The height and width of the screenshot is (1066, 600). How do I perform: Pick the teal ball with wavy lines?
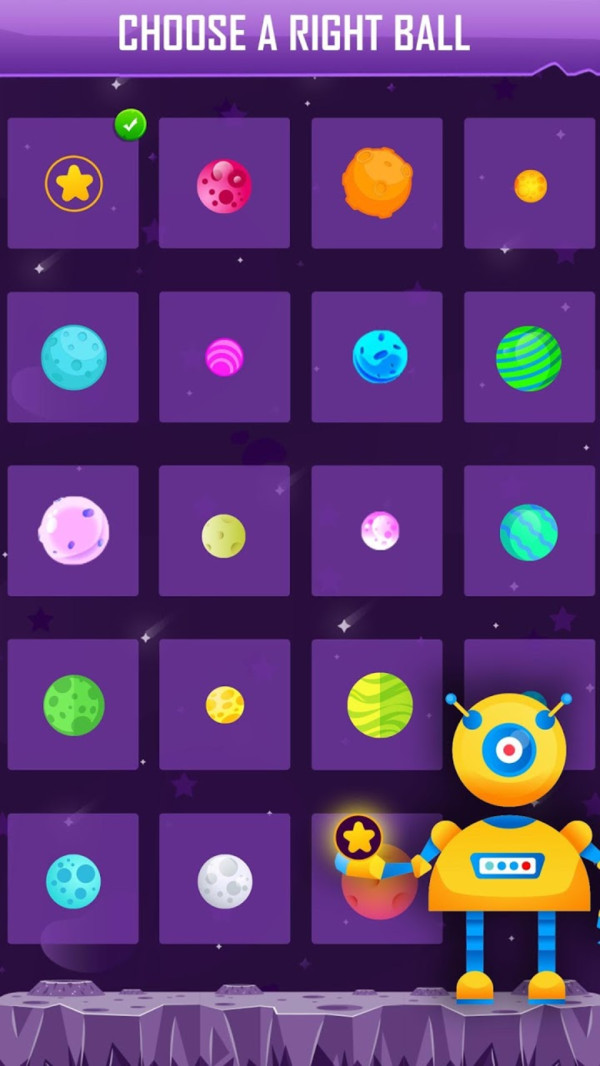[x=529, y=532]
